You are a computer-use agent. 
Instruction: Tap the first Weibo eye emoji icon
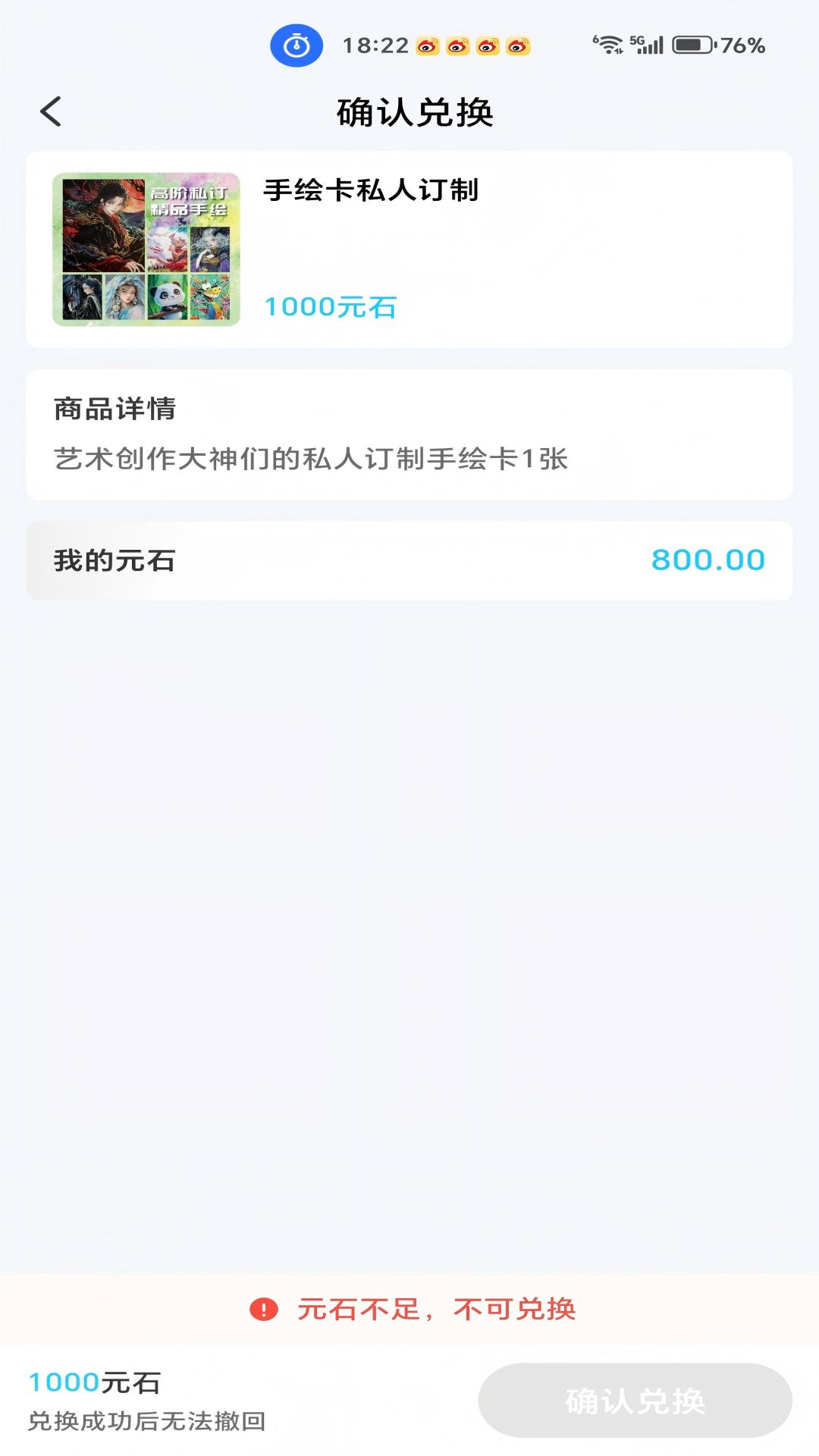427,47
